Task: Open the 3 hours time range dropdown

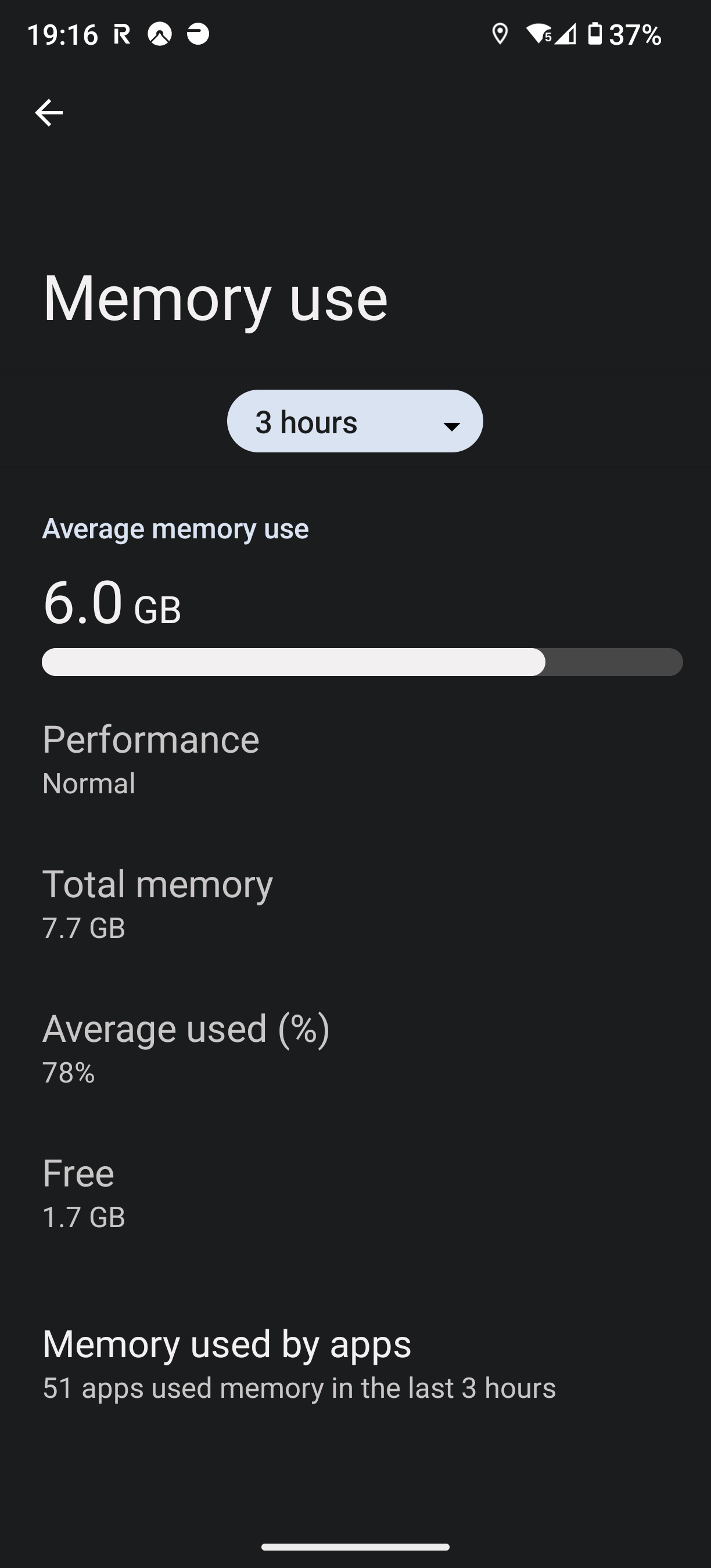Action: click(x=355, y=421)
